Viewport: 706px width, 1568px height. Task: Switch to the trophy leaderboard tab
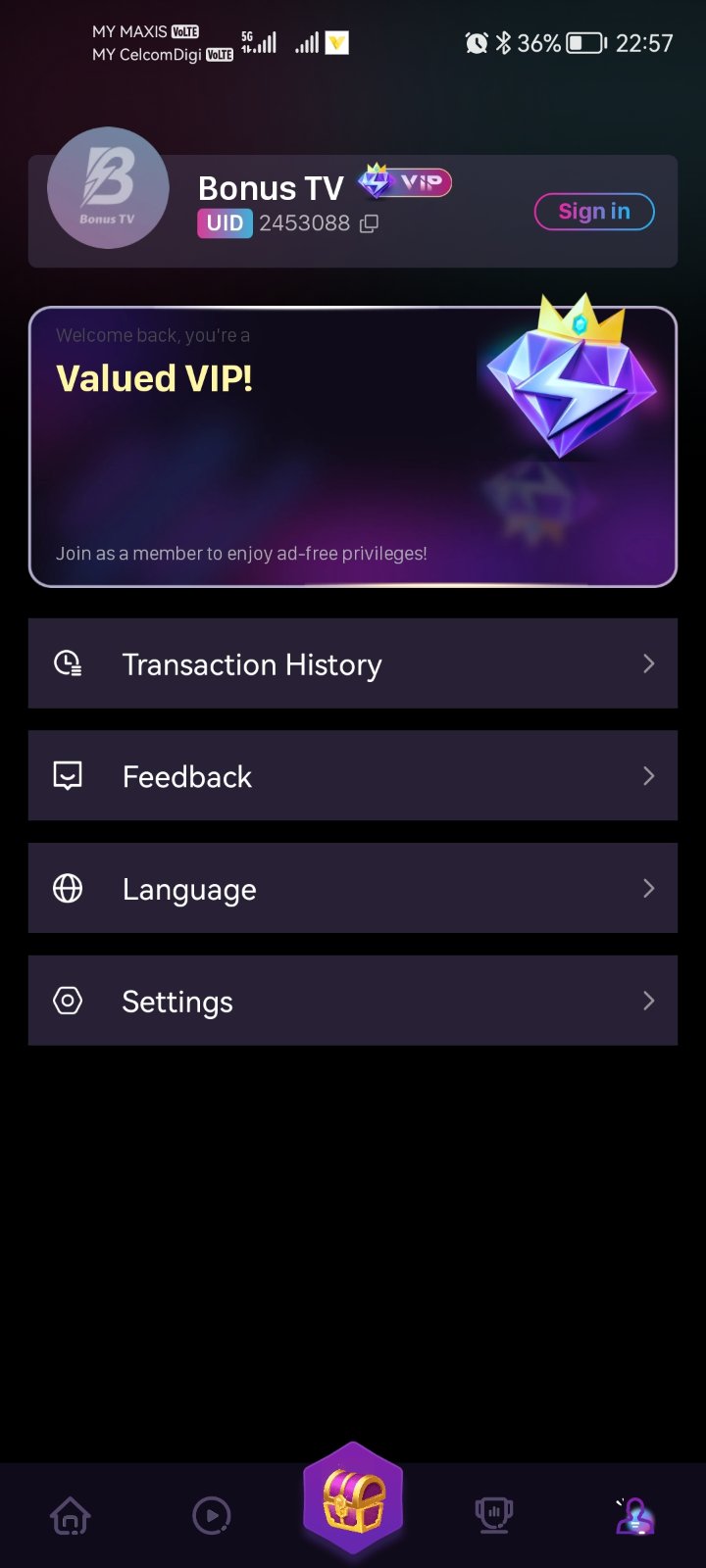coord(494,1515)
